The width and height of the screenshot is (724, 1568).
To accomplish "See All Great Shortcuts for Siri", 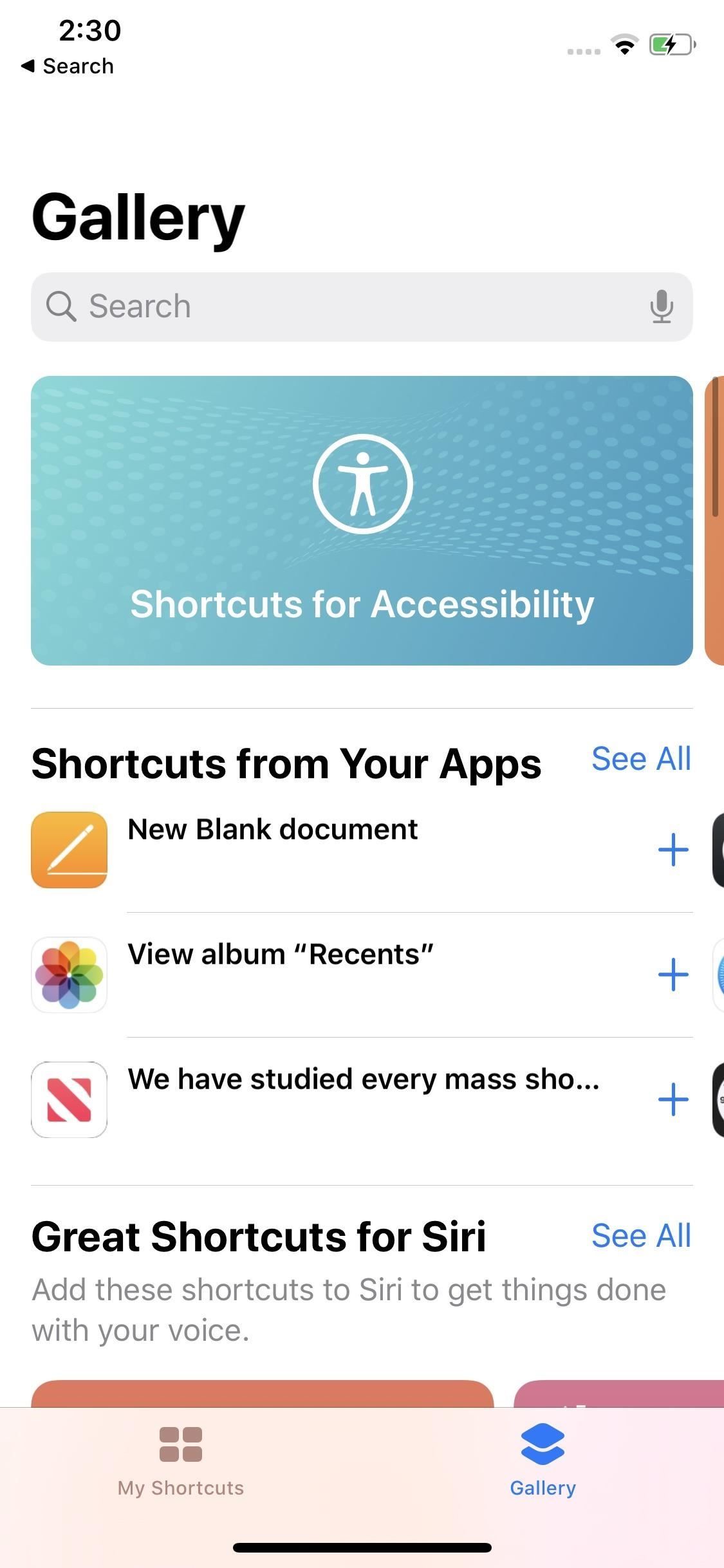I will (642, 1236).
